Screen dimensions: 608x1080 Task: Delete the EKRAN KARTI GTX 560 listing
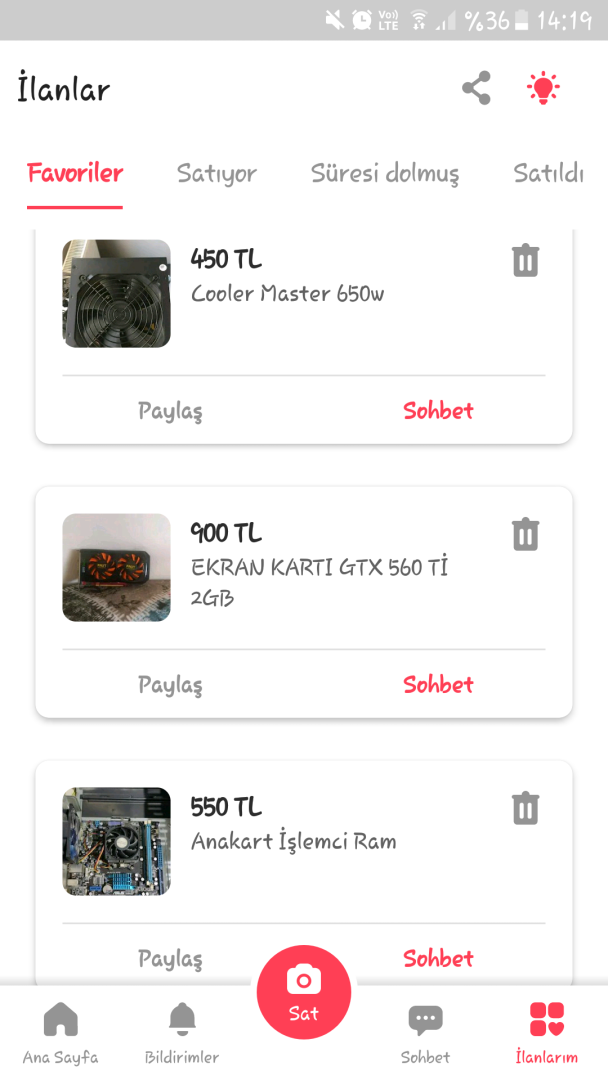point(525,534)
